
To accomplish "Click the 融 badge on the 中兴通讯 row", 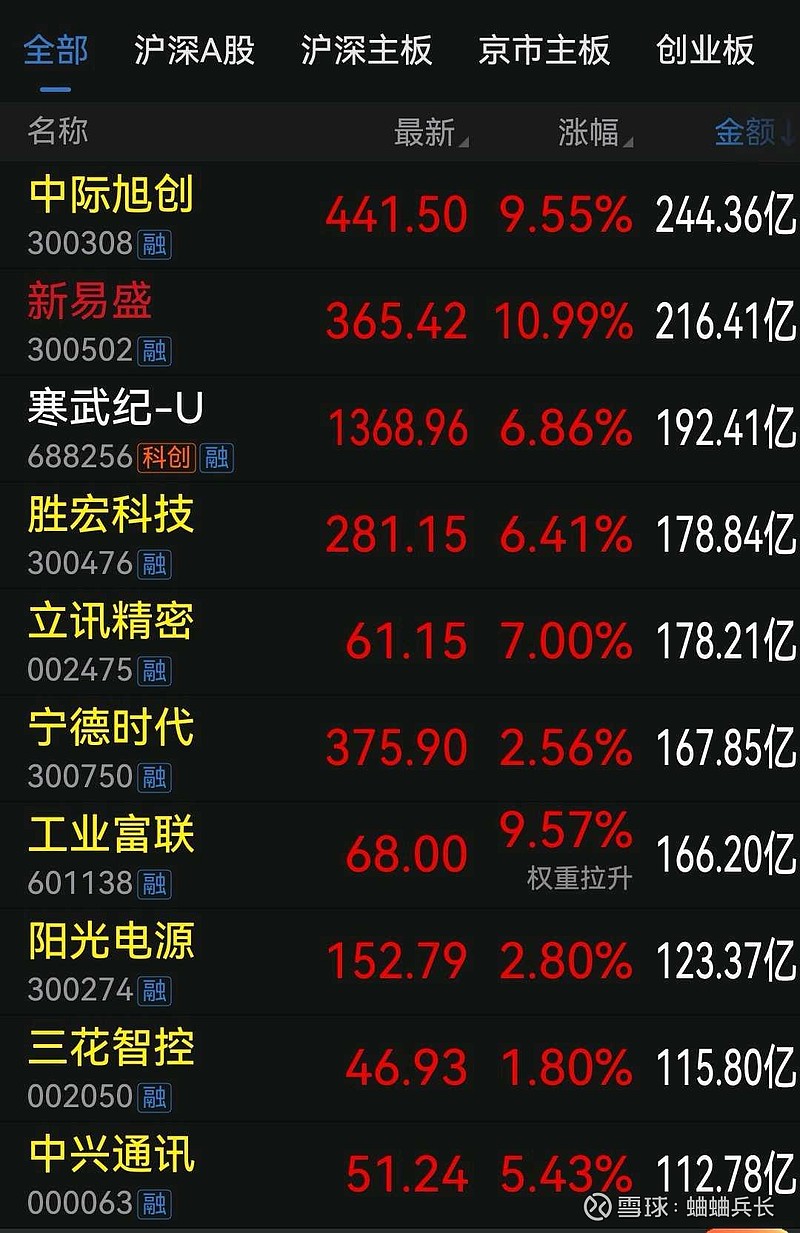I will [x=155, y=1205].
